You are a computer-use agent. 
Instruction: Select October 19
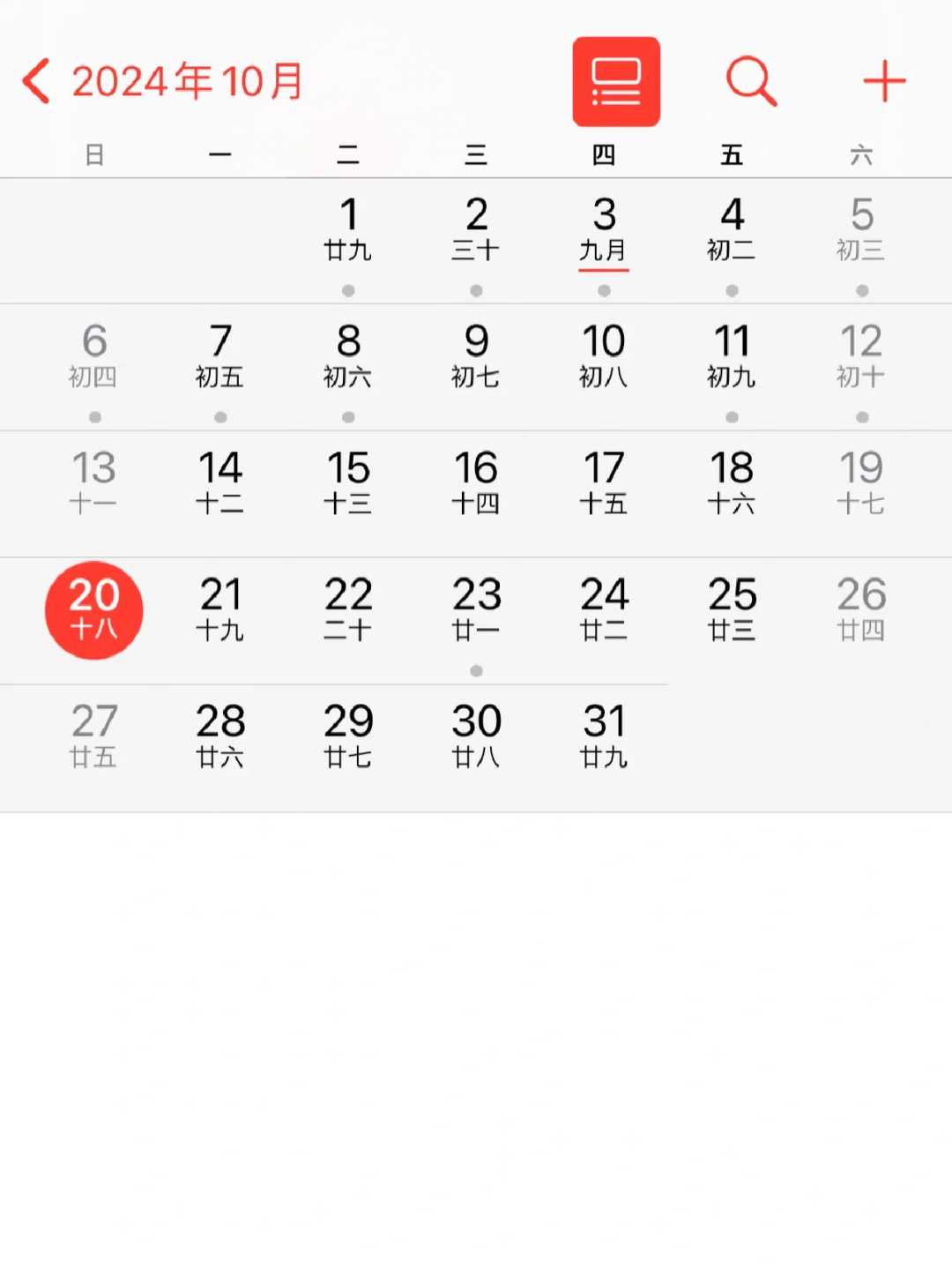tap(861, 484)
